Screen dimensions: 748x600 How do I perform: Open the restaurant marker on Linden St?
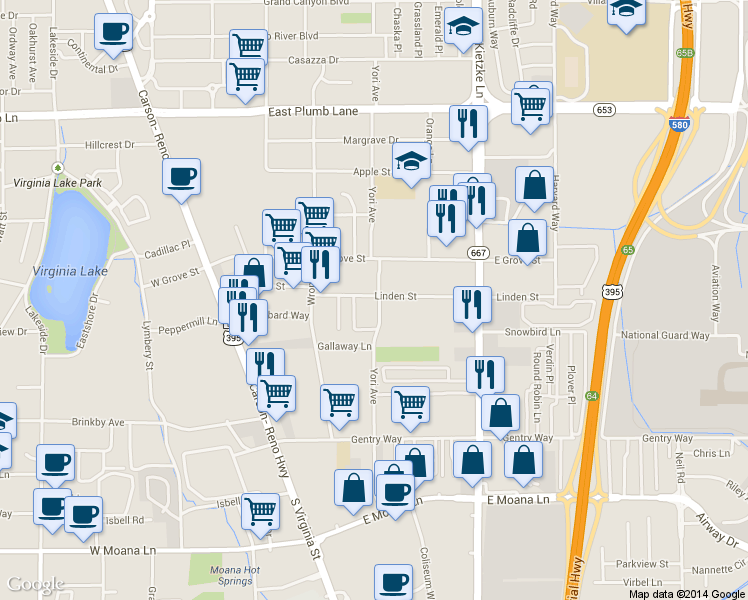(471, 305)
